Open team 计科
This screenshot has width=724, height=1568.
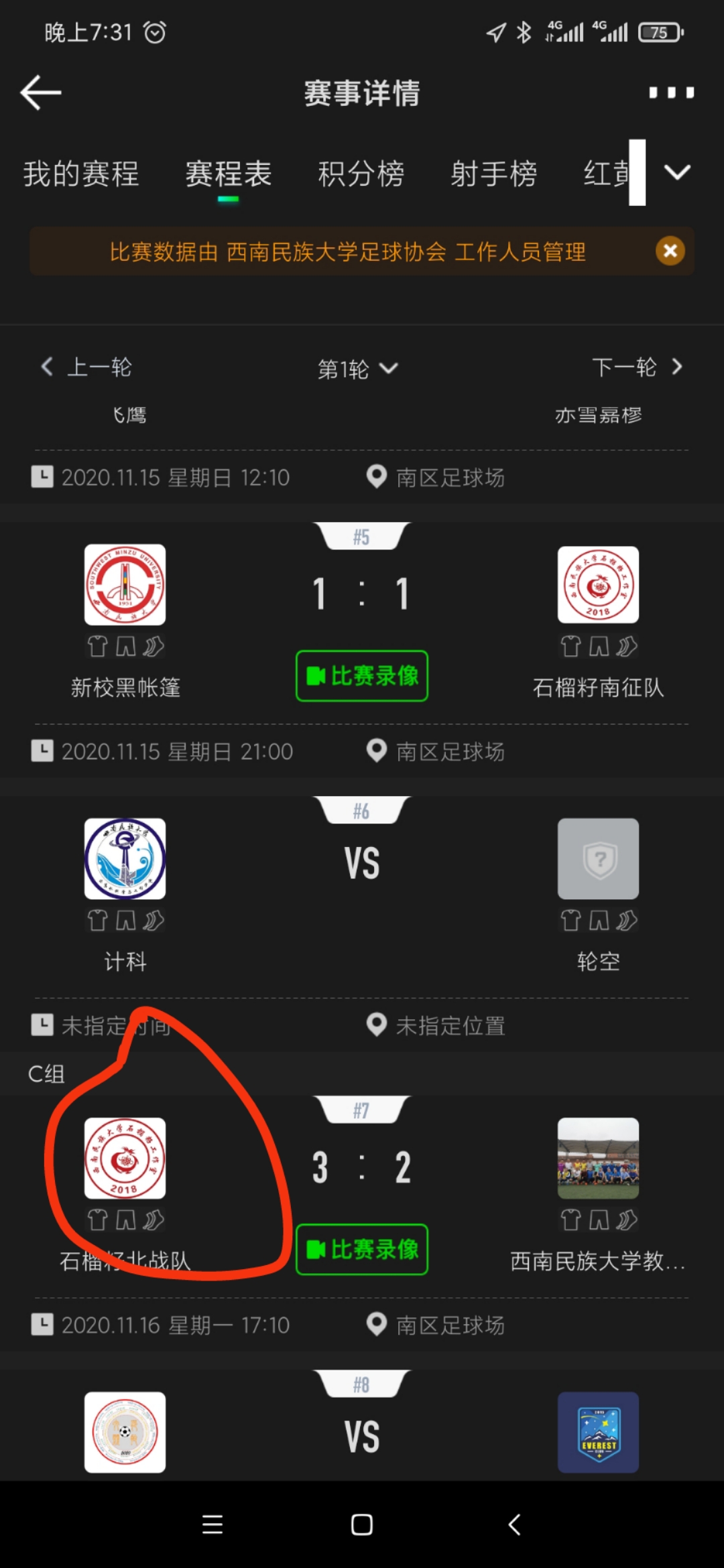(x=125, y=859)
